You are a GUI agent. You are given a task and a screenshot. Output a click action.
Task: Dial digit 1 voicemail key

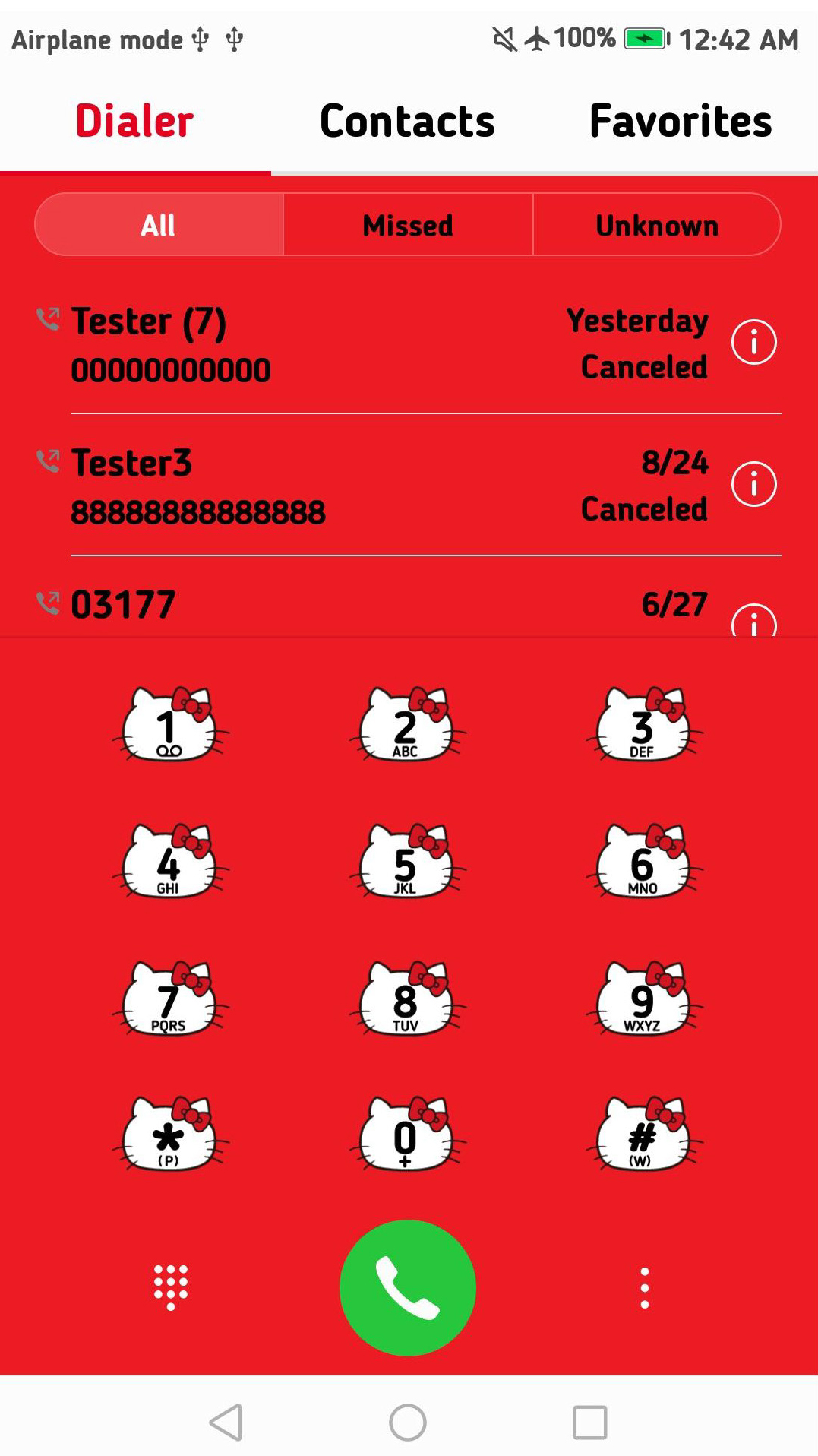(x=169, y=725)
